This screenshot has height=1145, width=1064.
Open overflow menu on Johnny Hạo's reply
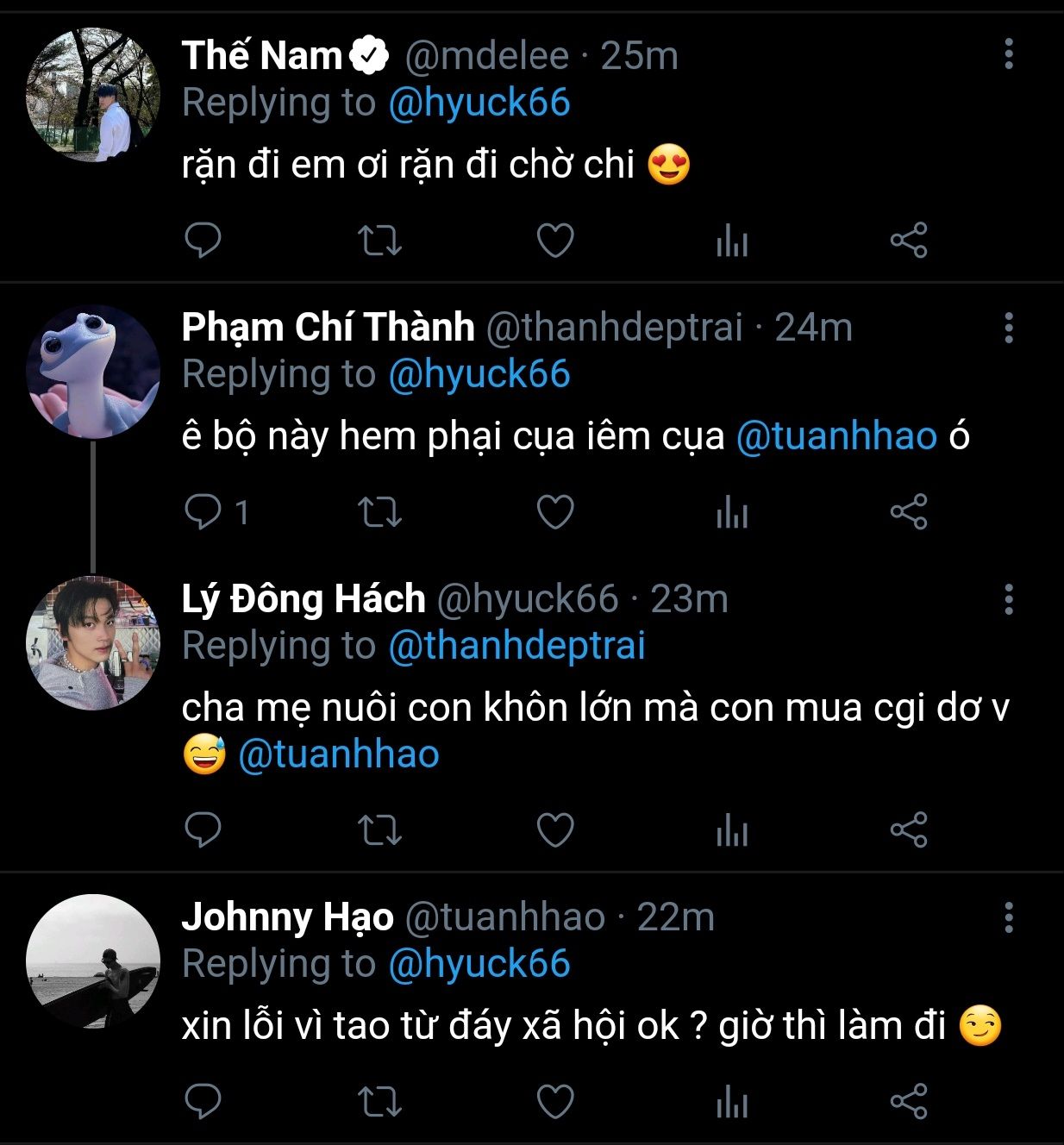click(1008, 917)
